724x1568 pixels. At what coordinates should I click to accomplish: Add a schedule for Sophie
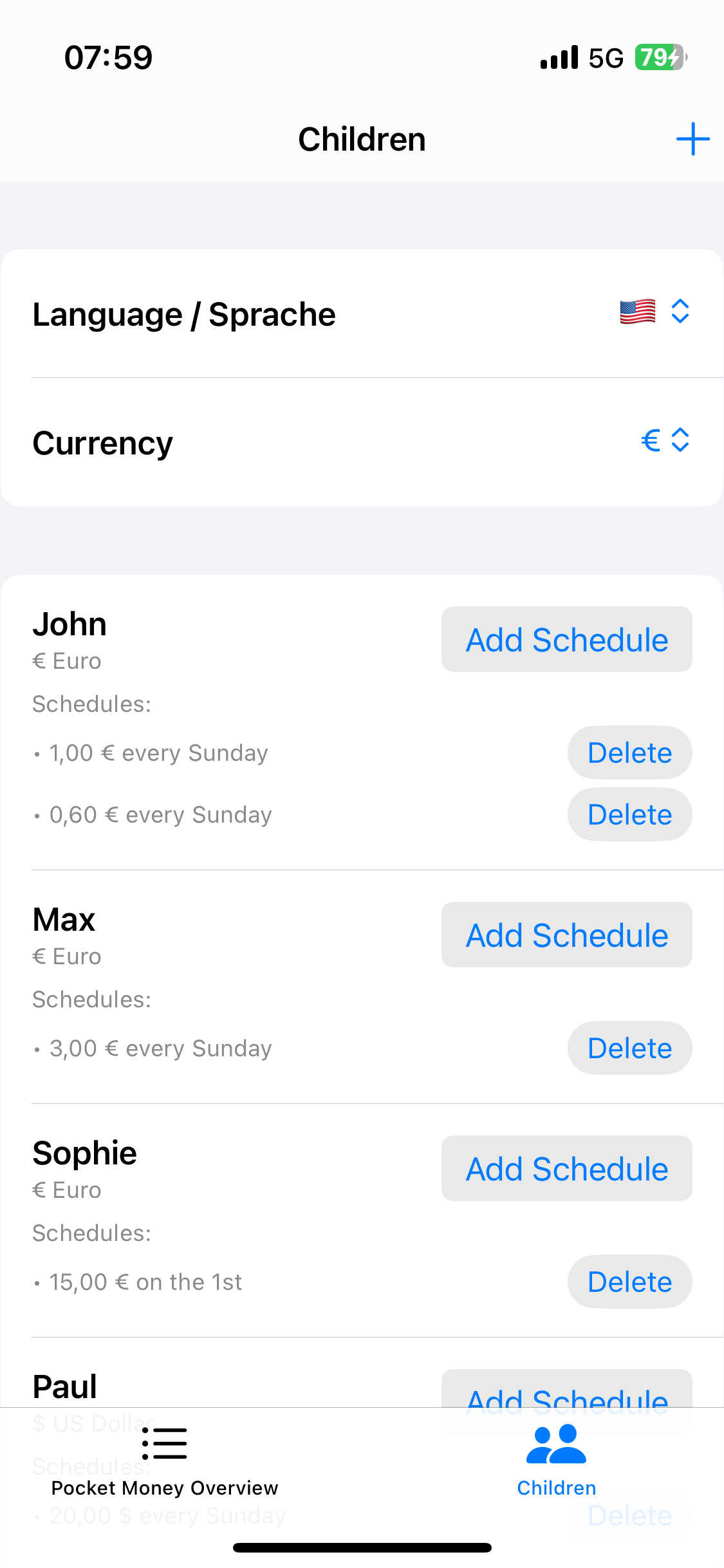click(x=566, y=1168)
